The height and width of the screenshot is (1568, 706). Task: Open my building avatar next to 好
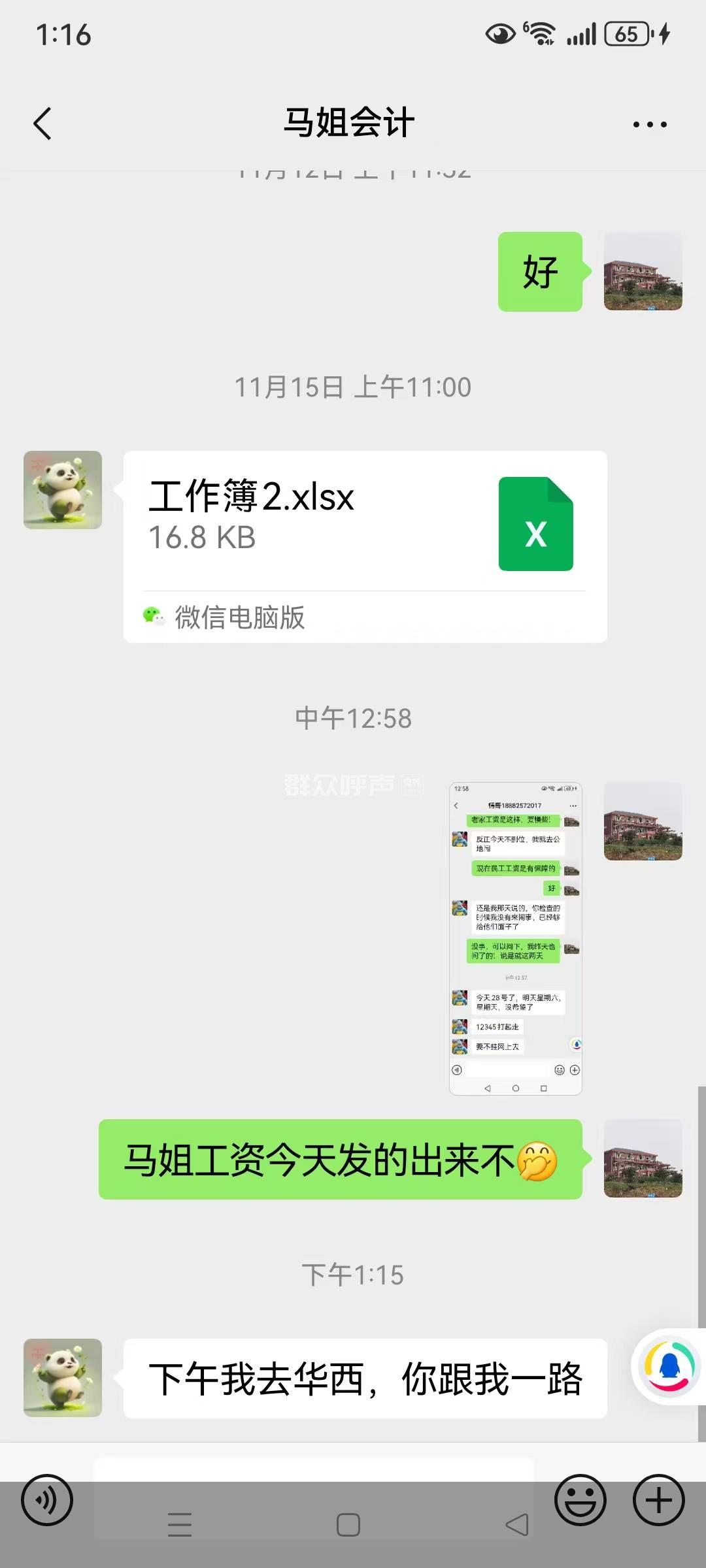(x=643, y=271)
